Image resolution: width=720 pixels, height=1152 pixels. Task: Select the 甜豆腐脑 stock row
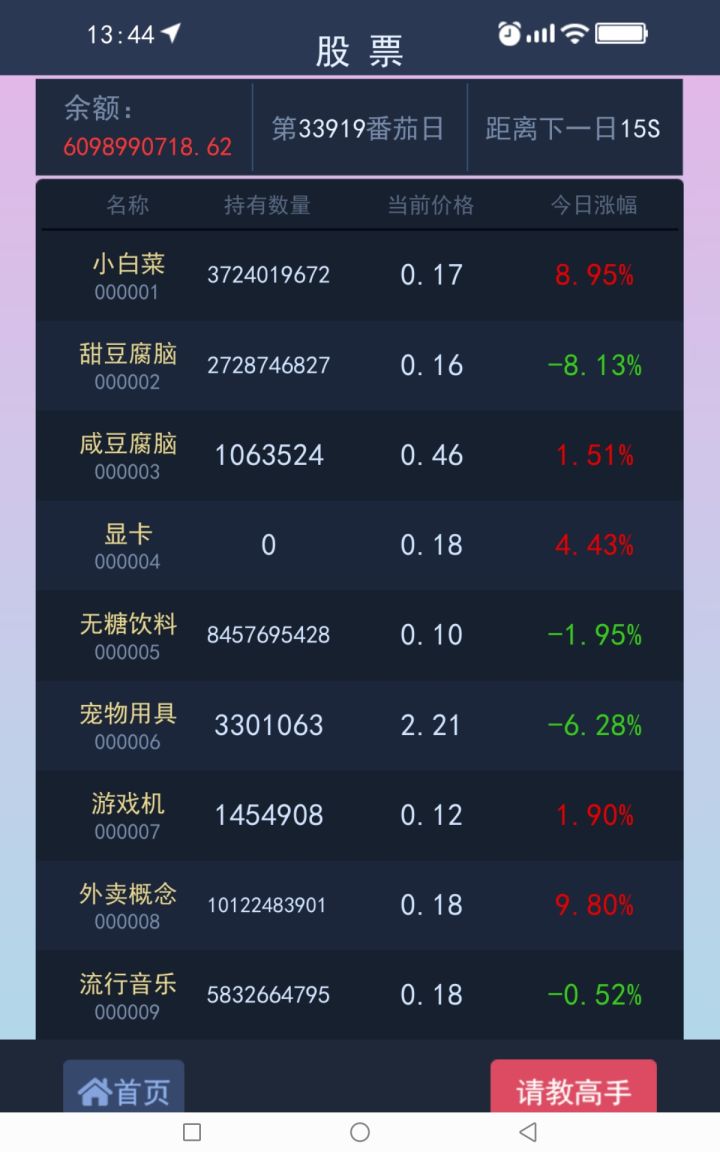point(359,365)
